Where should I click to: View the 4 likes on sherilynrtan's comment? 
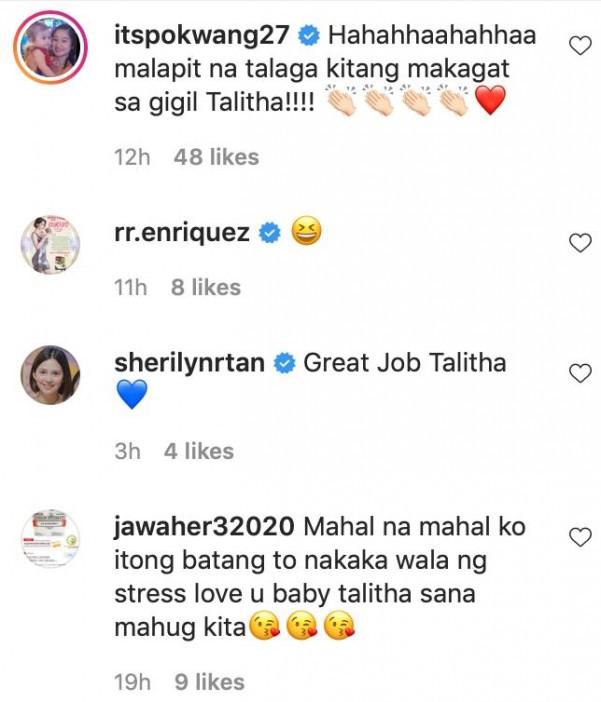pyautogui.click(x=198, y=451)
